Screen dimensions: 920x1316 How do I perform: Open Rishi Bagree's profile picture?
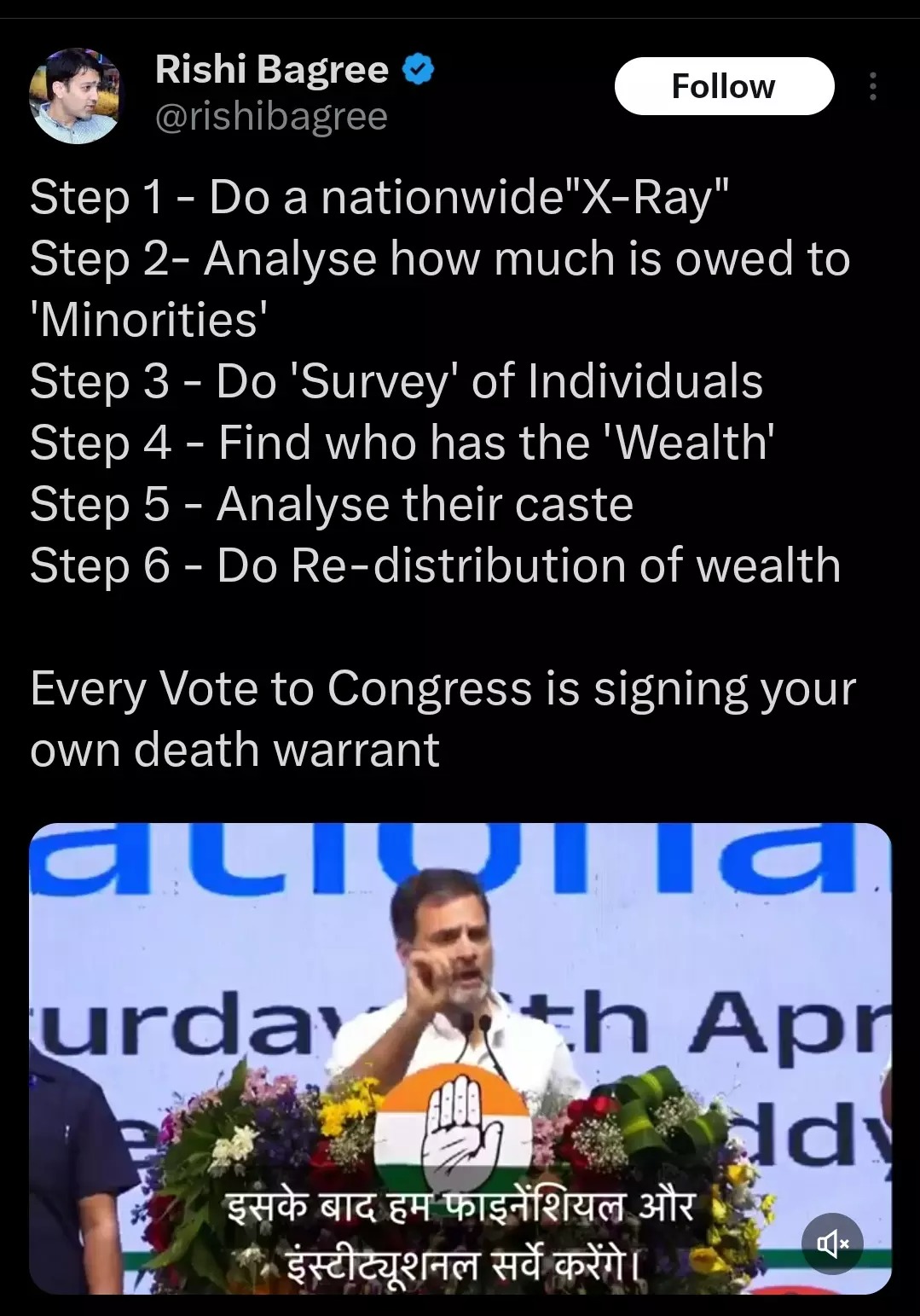click(77, 95)
